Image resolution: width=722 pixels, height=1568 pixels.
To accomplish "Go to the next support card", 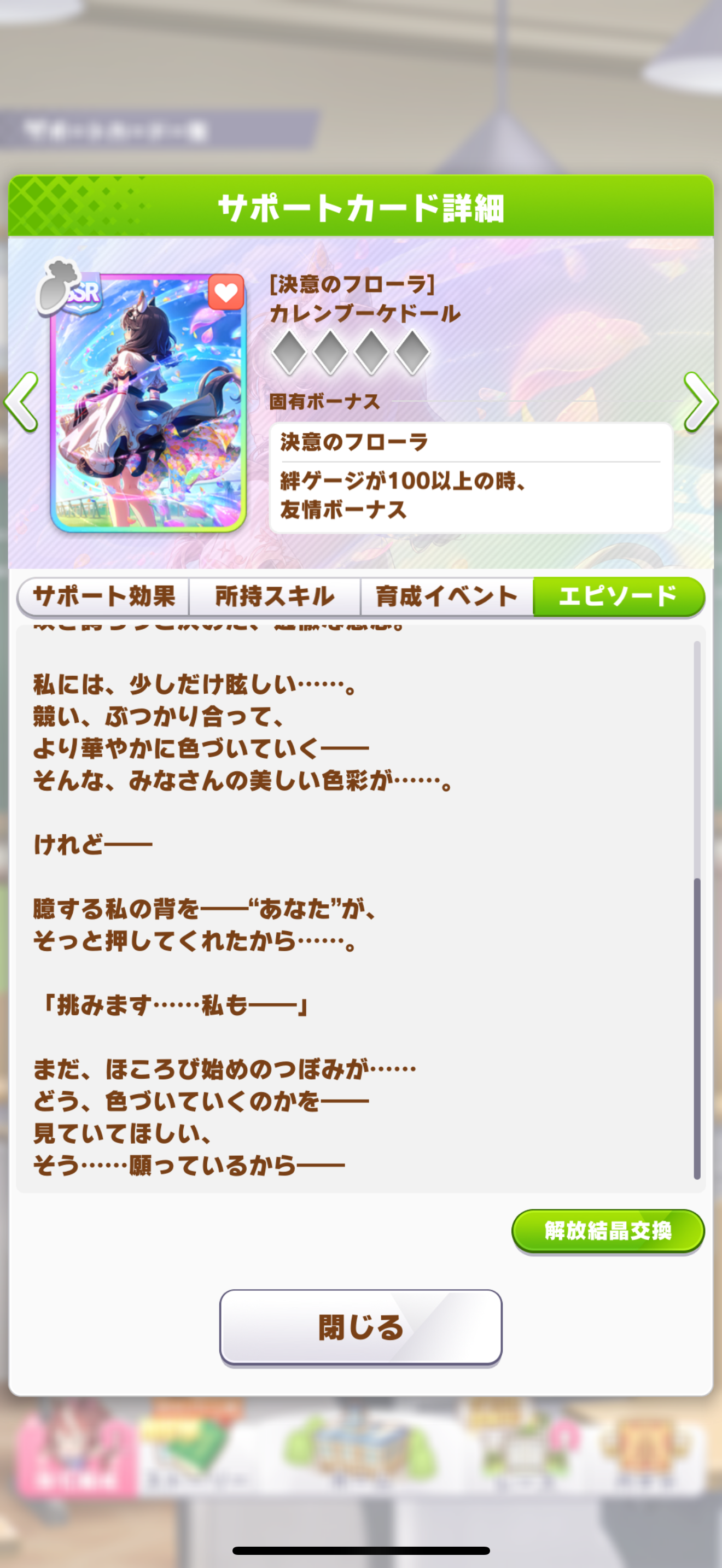I will coord(700,402).
